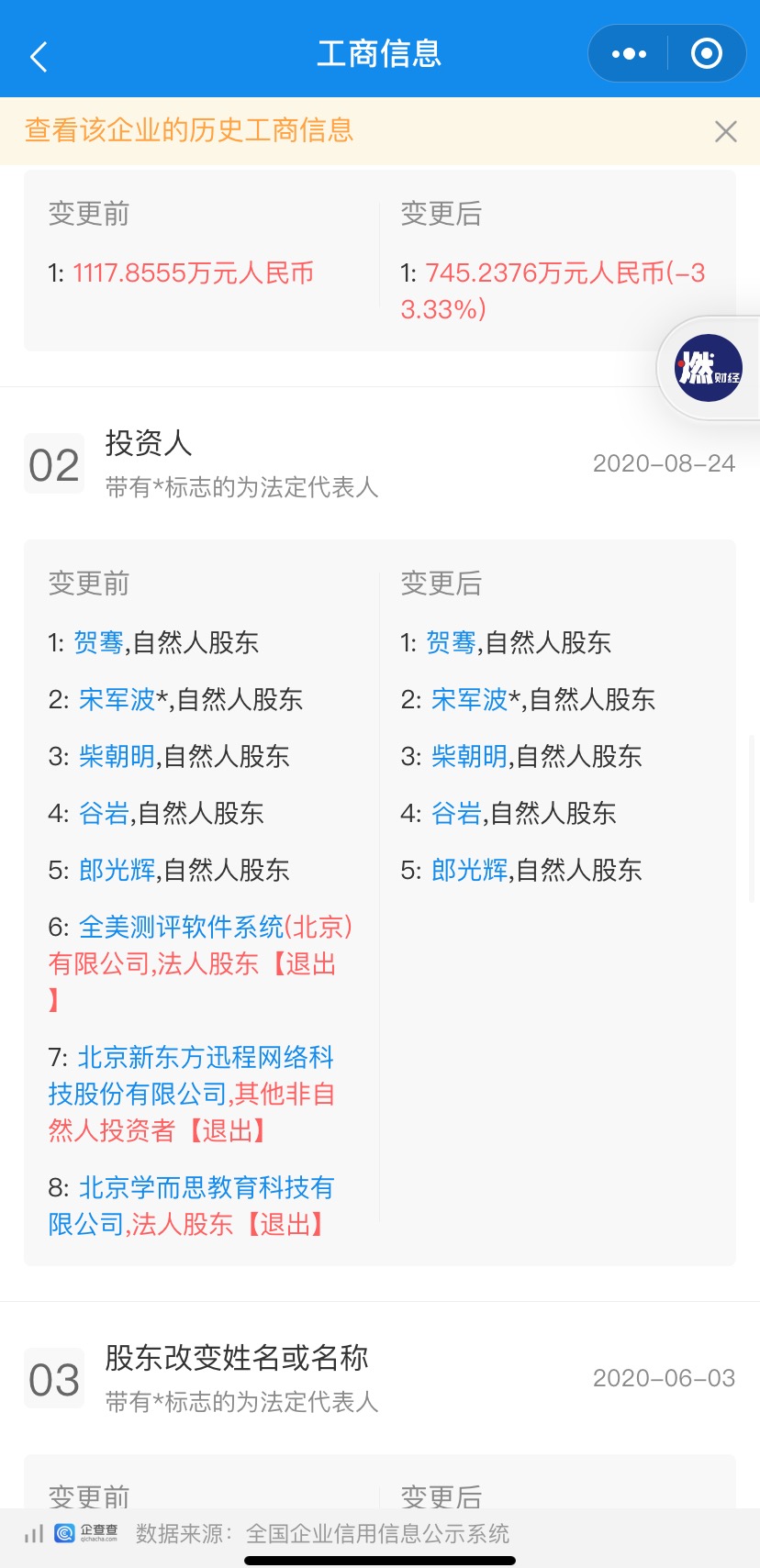760x1568 pixels.
Task: Open the historical business info banner
Action: [x=189, y=130]
